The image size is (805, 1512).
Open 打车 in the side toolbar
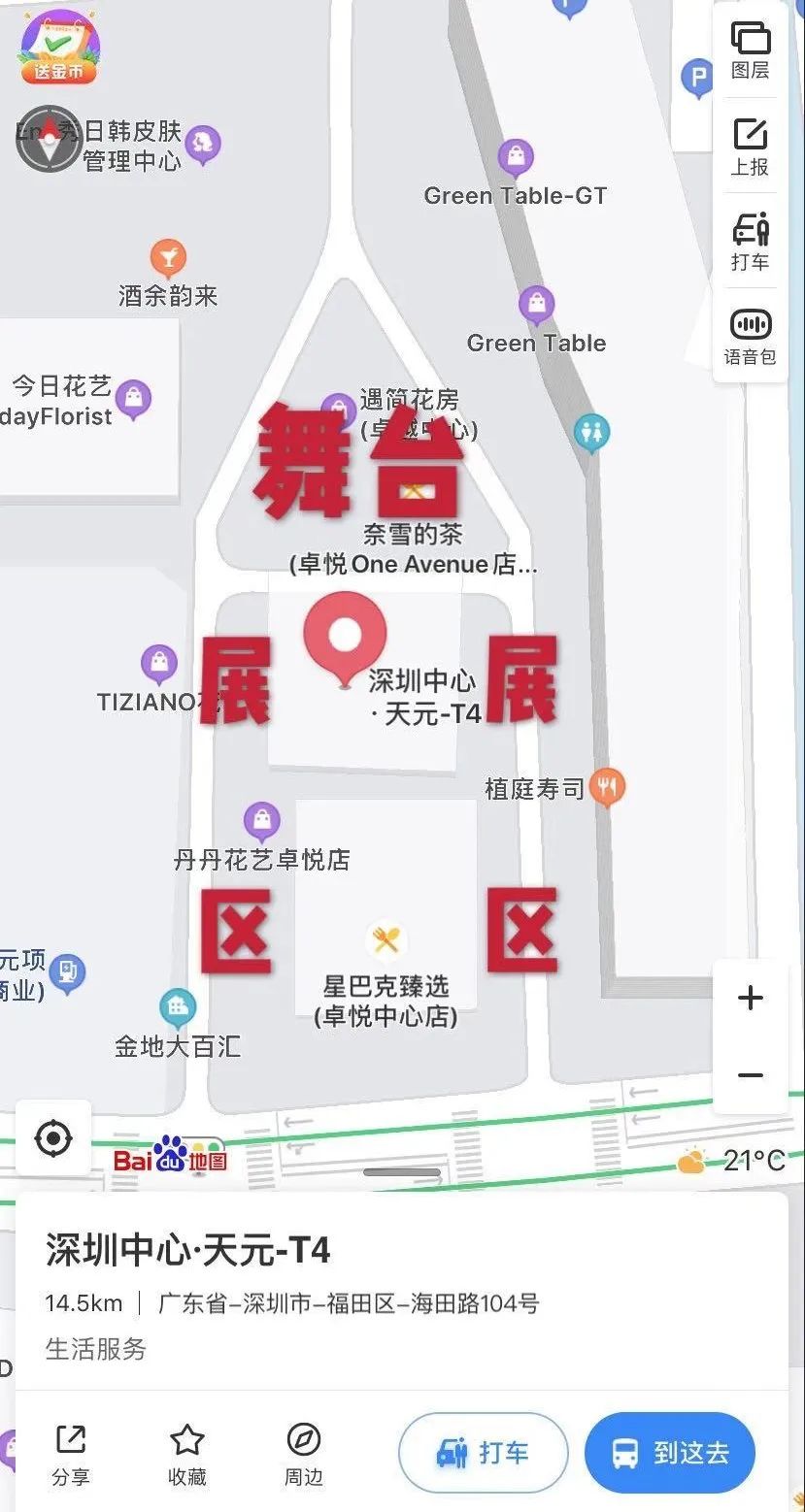click(x=750, y=242)
